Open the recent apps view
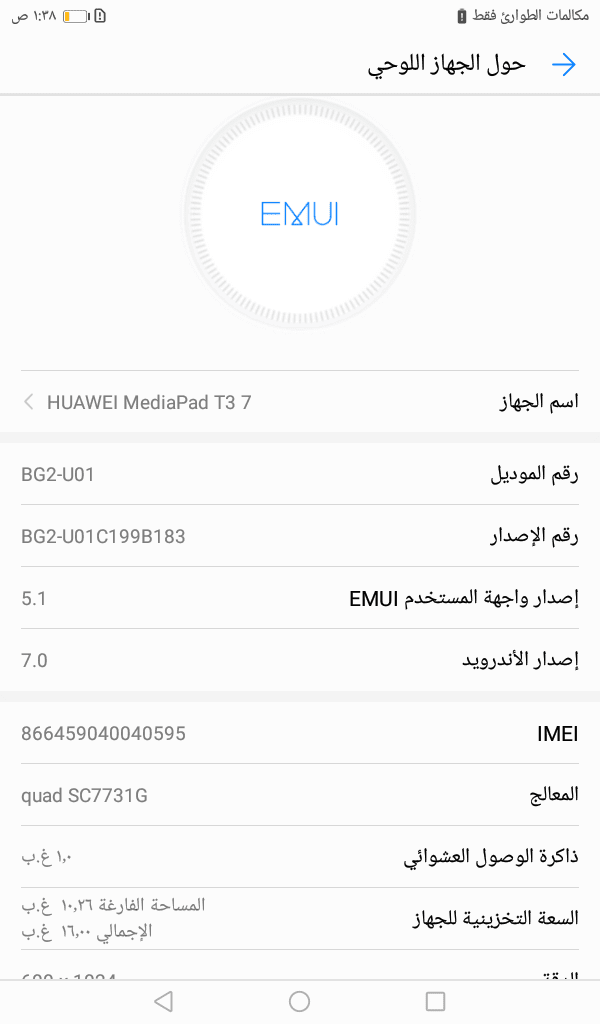The width and height of the screenshot is (600, 1024). (435, 1001)
